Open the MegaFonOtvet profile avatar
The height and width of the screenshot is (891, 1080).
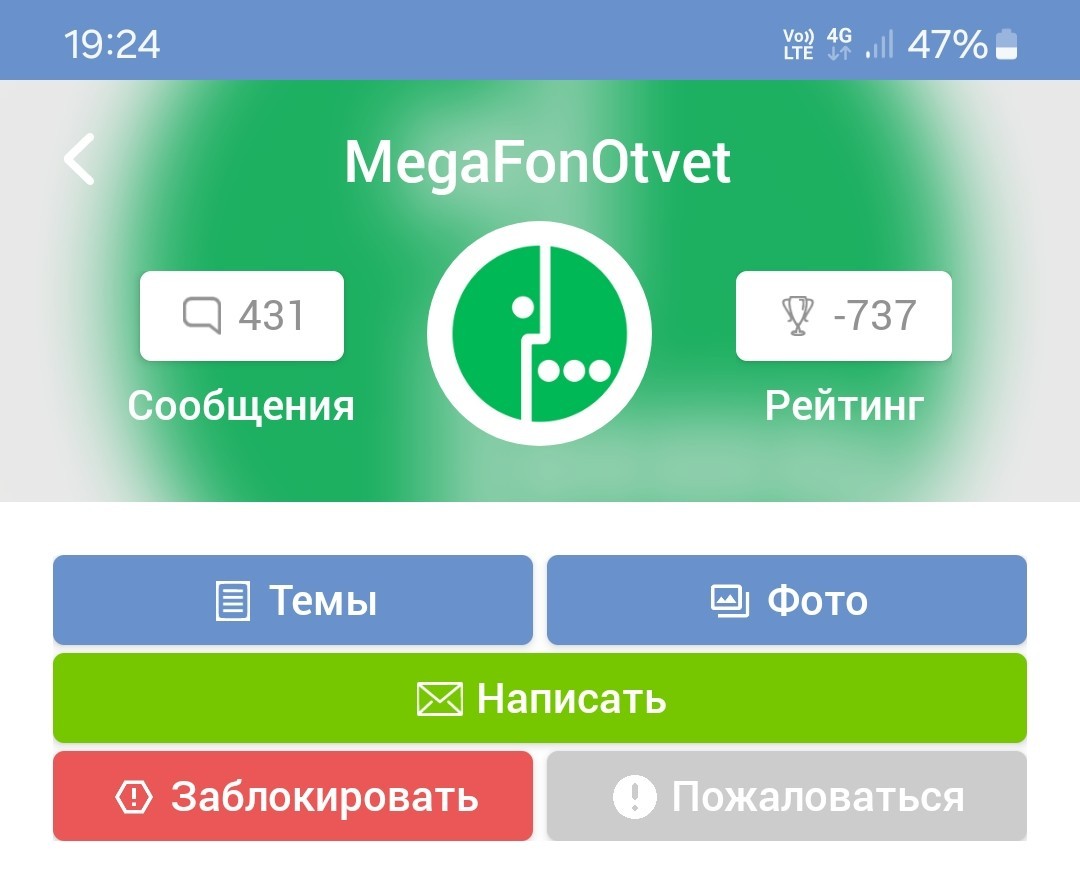coord(540,332)
